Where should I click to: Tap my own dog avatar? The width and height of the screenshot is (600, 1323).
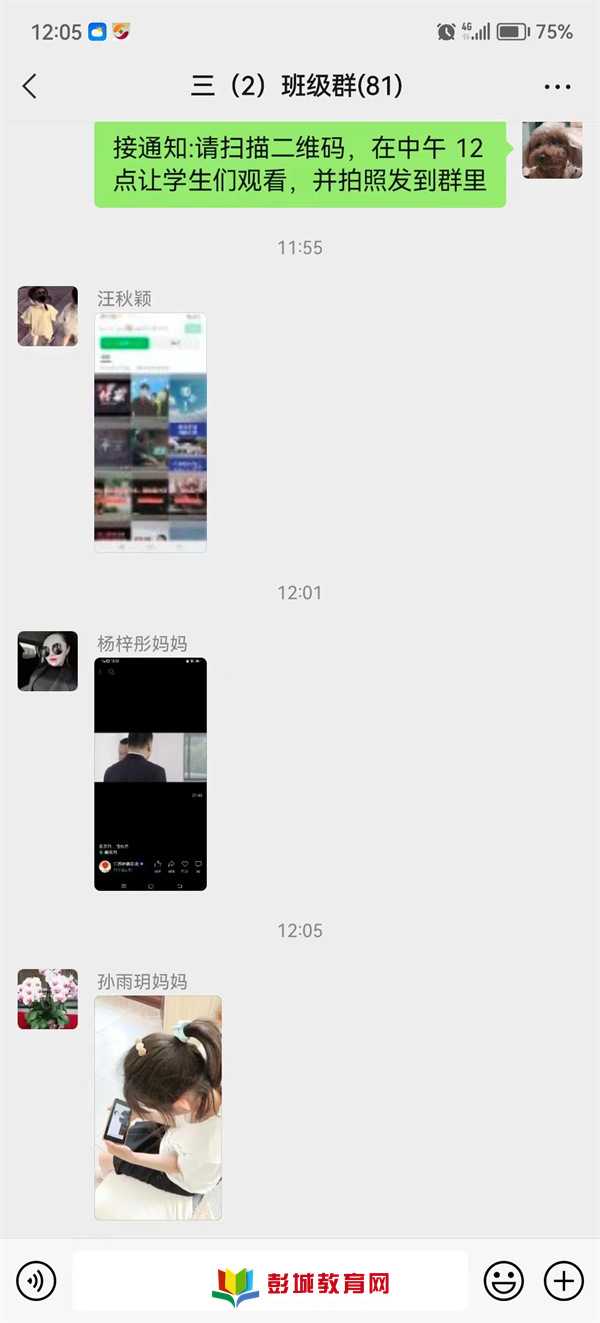(552, 150)
